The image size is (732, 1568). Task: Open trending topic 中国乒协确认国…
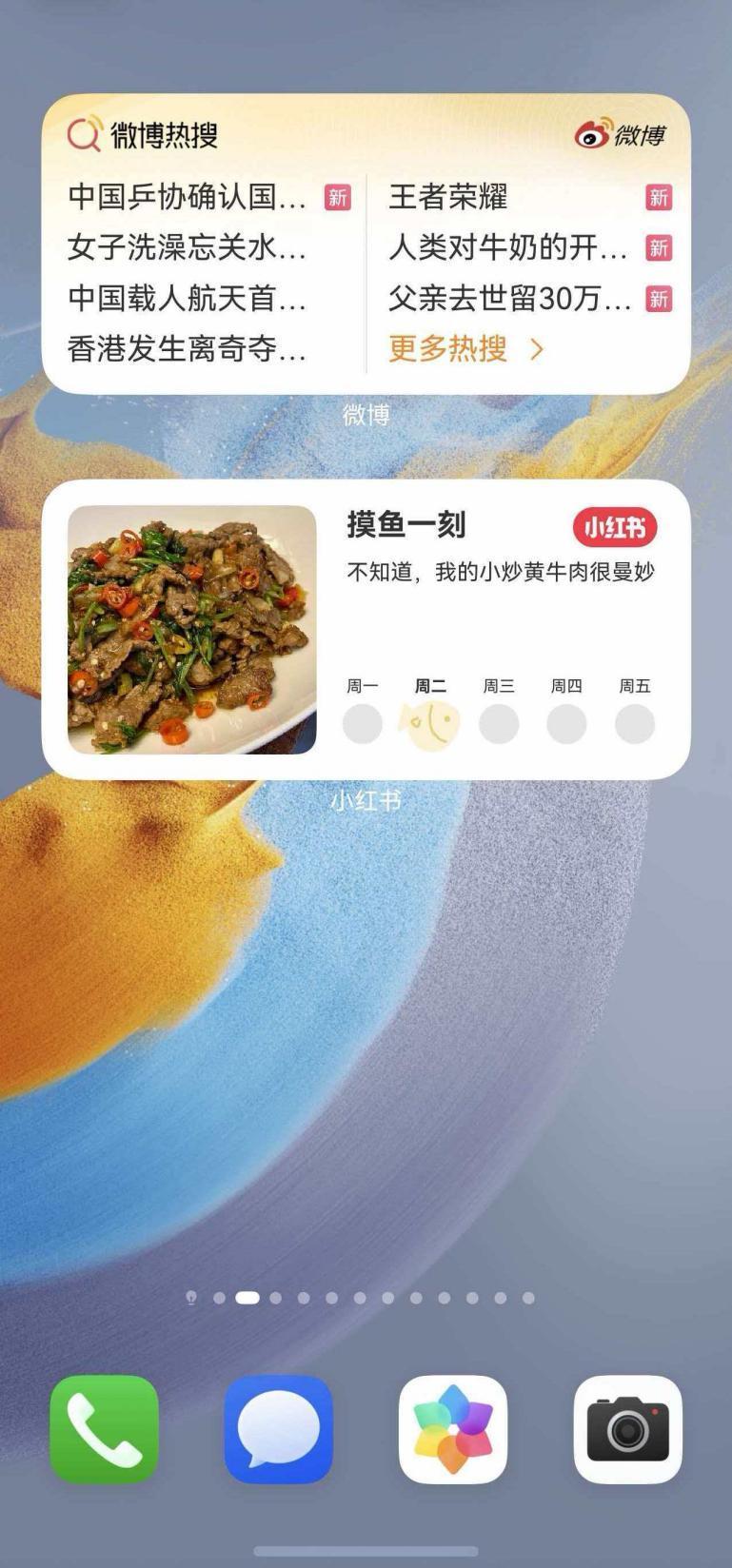coord(188,197)
